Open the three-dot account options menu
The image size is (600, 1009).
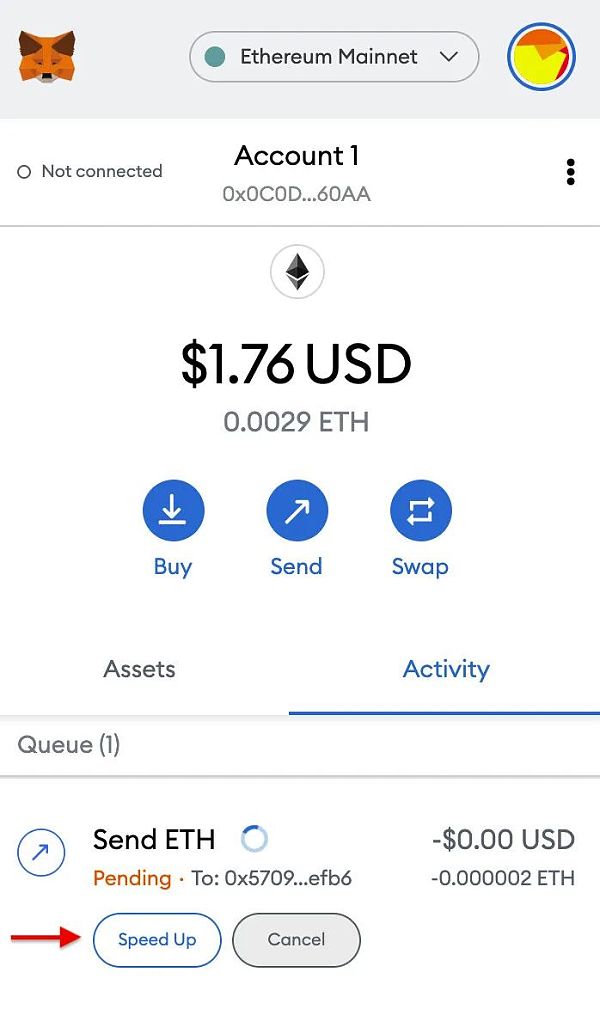click(x=570, y=172)
